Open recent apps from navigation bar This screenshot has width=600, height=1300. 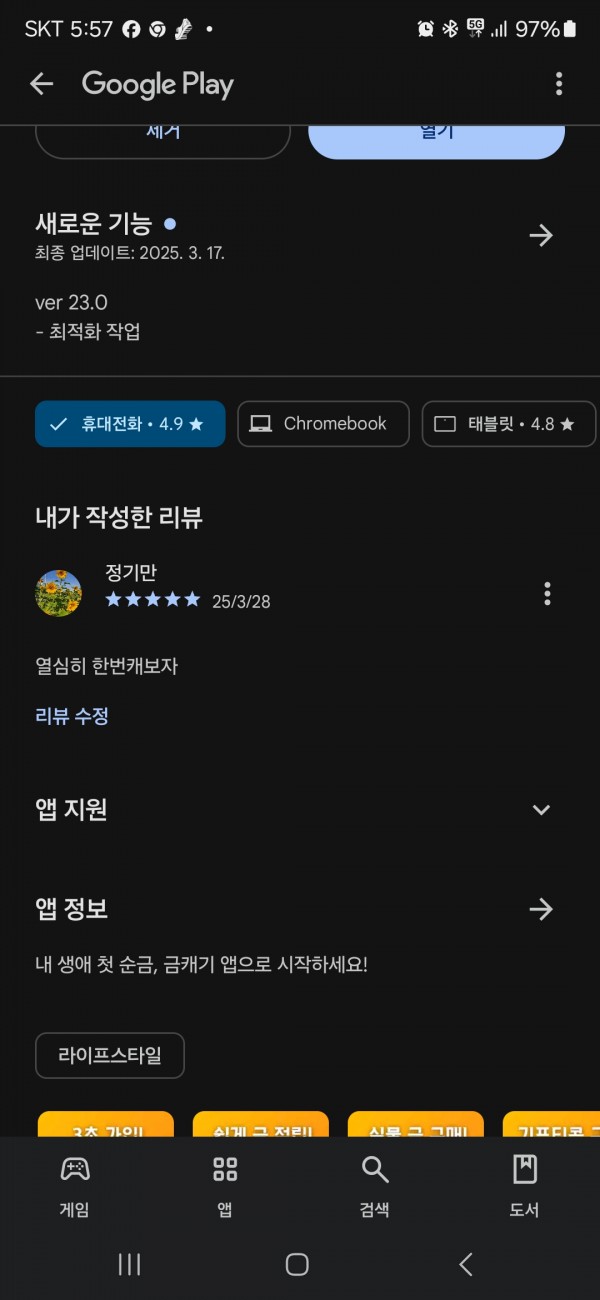[x=129, y=1264]
